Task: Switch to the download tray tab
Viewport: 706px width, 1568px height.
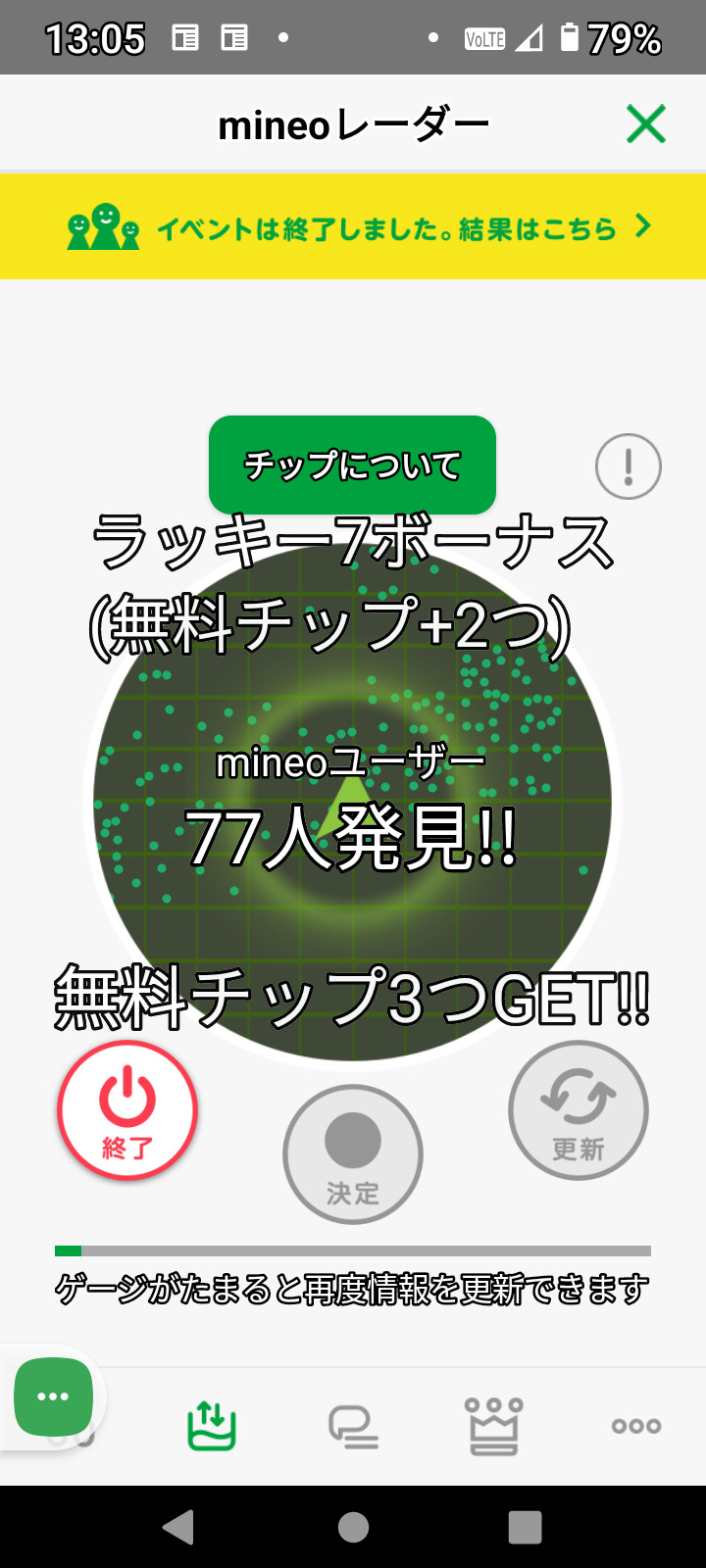Action: (212, 1426)
